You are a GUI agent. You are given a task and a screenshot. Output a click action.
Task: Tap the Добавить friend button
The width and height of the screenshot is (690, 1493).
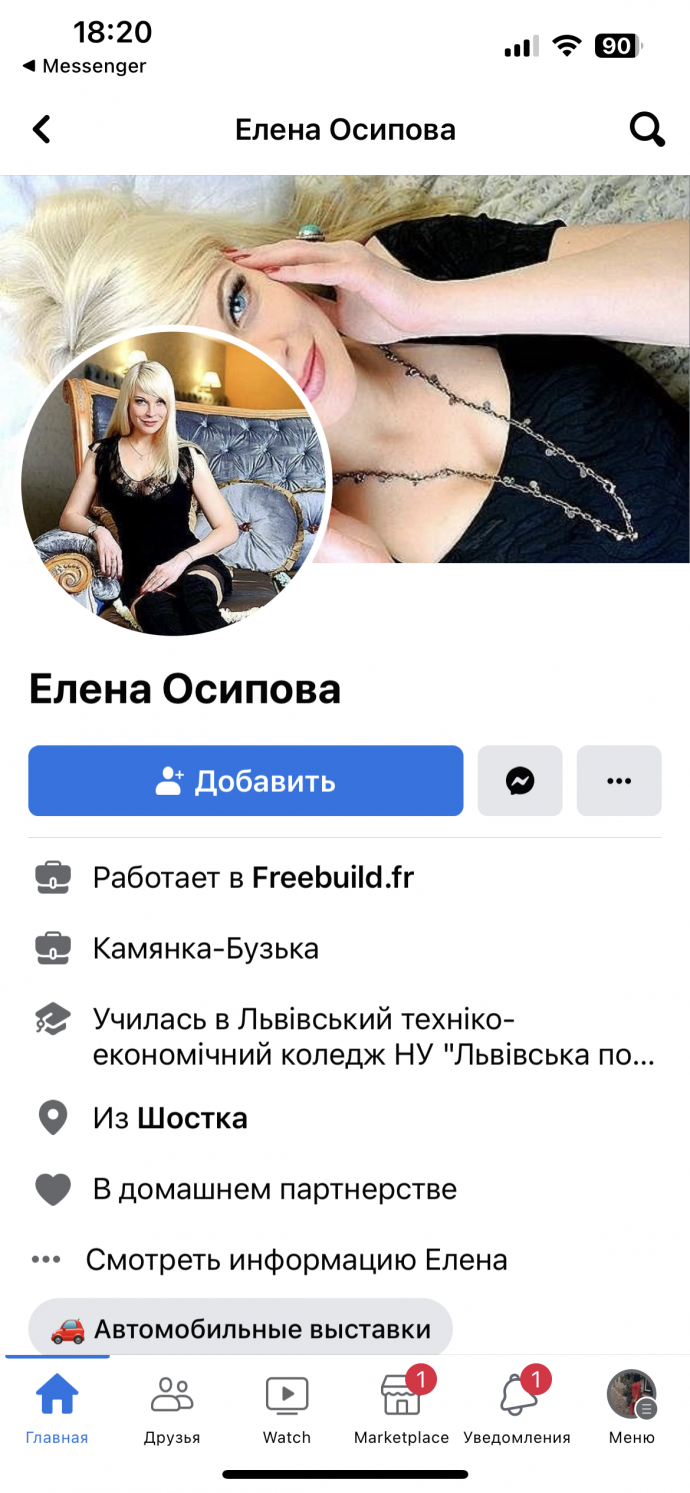(246, 780)
